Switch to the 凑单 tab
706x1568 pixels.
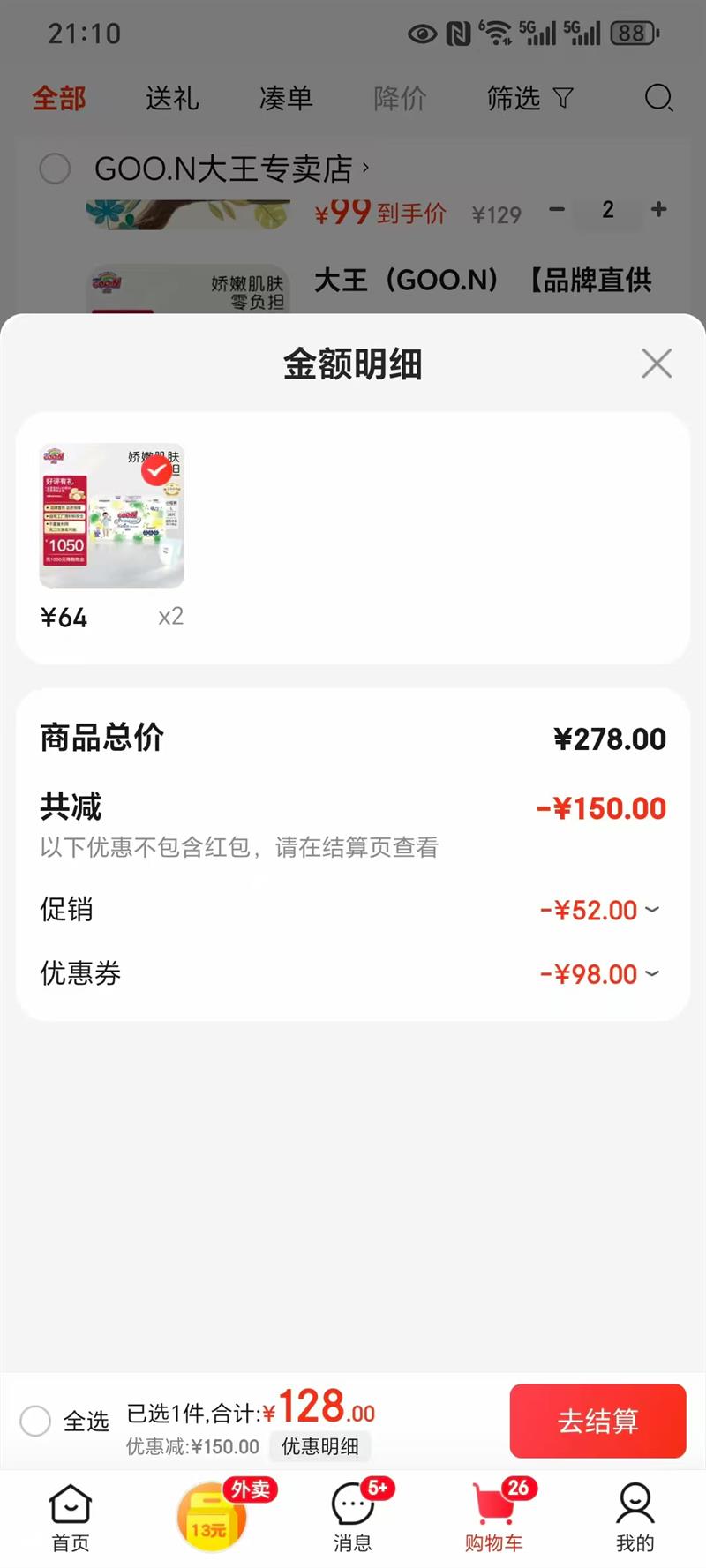(x=285, y=99)
